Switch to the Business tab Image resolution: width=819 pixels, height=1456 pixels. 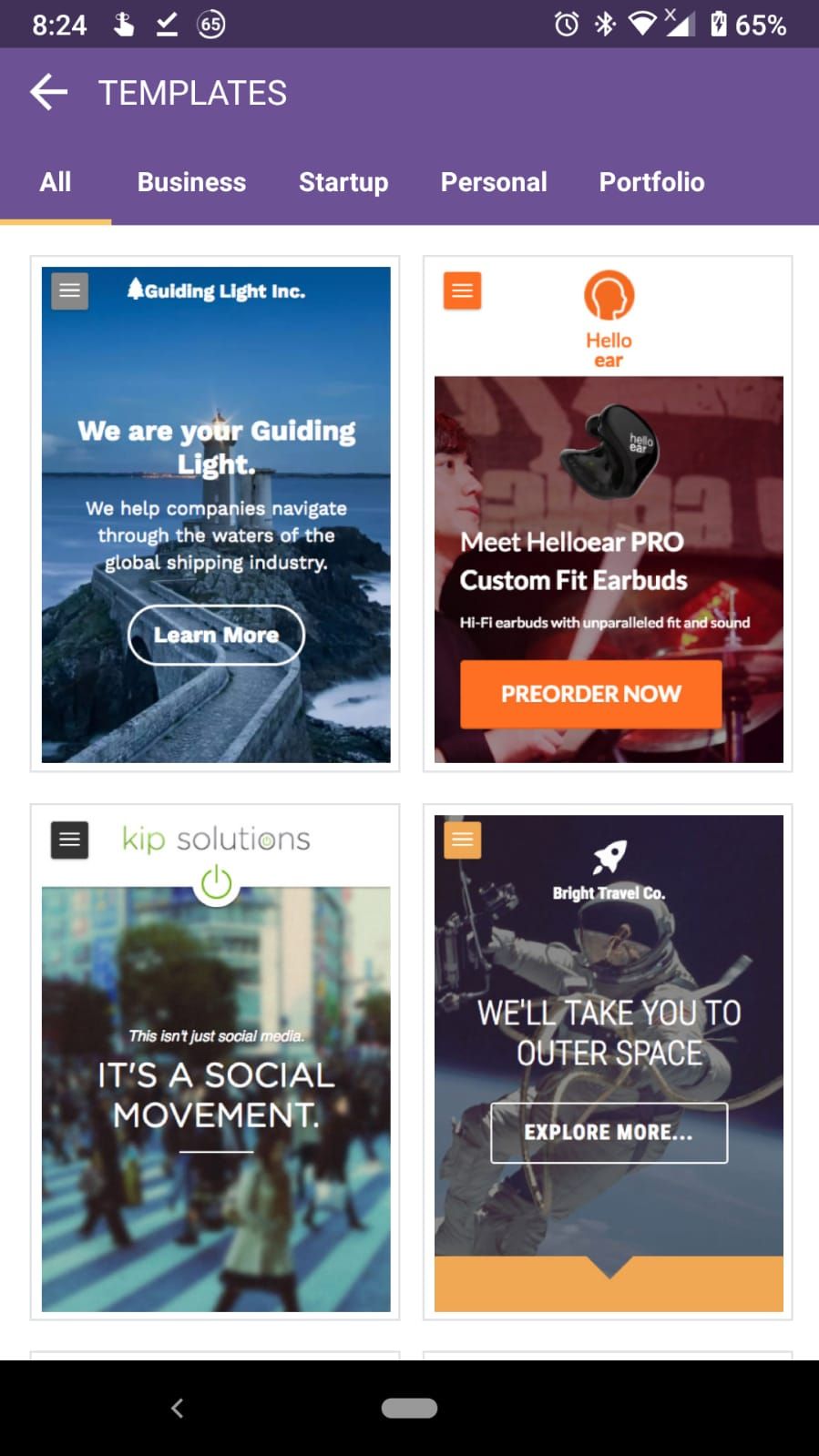pos(191,182)
